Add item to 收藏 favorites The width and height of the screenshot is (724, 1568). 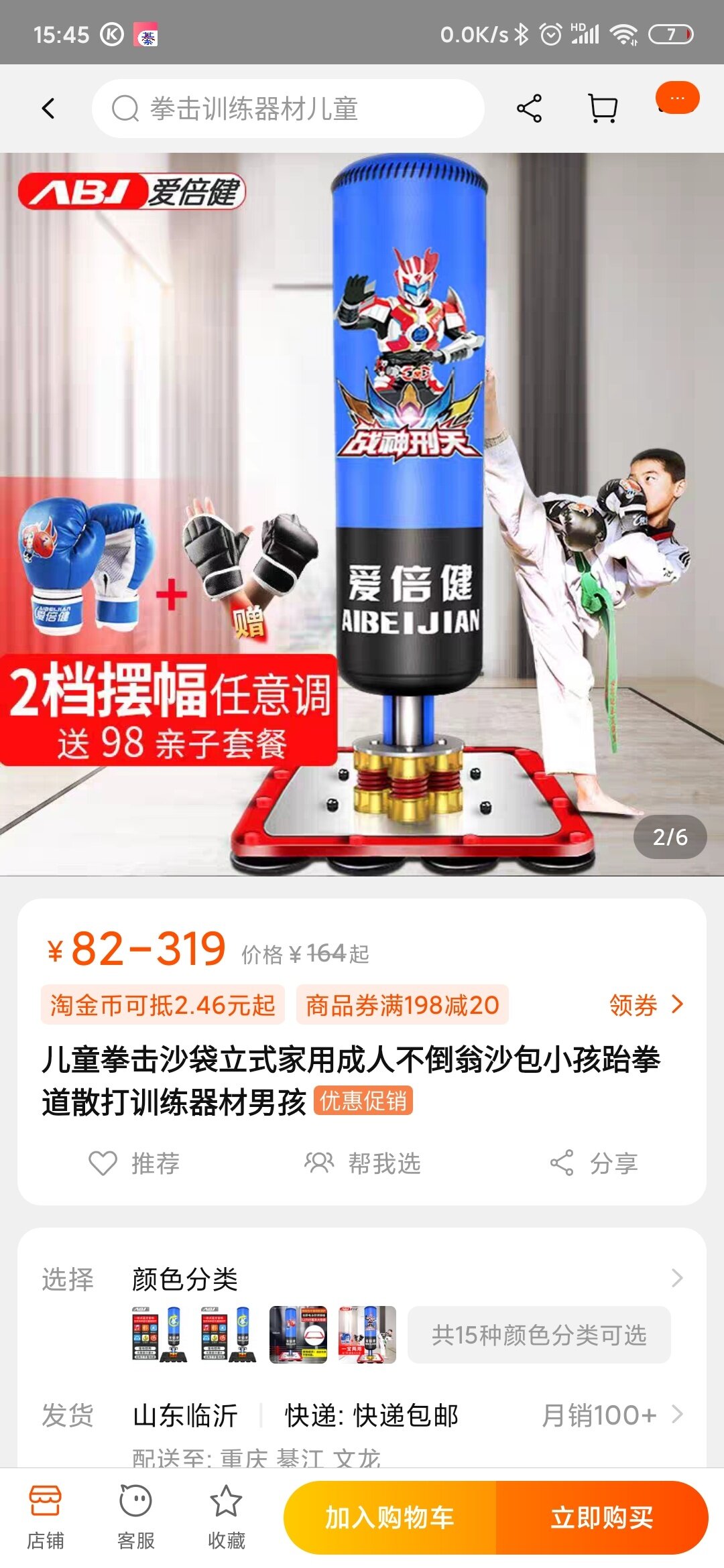(x=226, y=1517)
